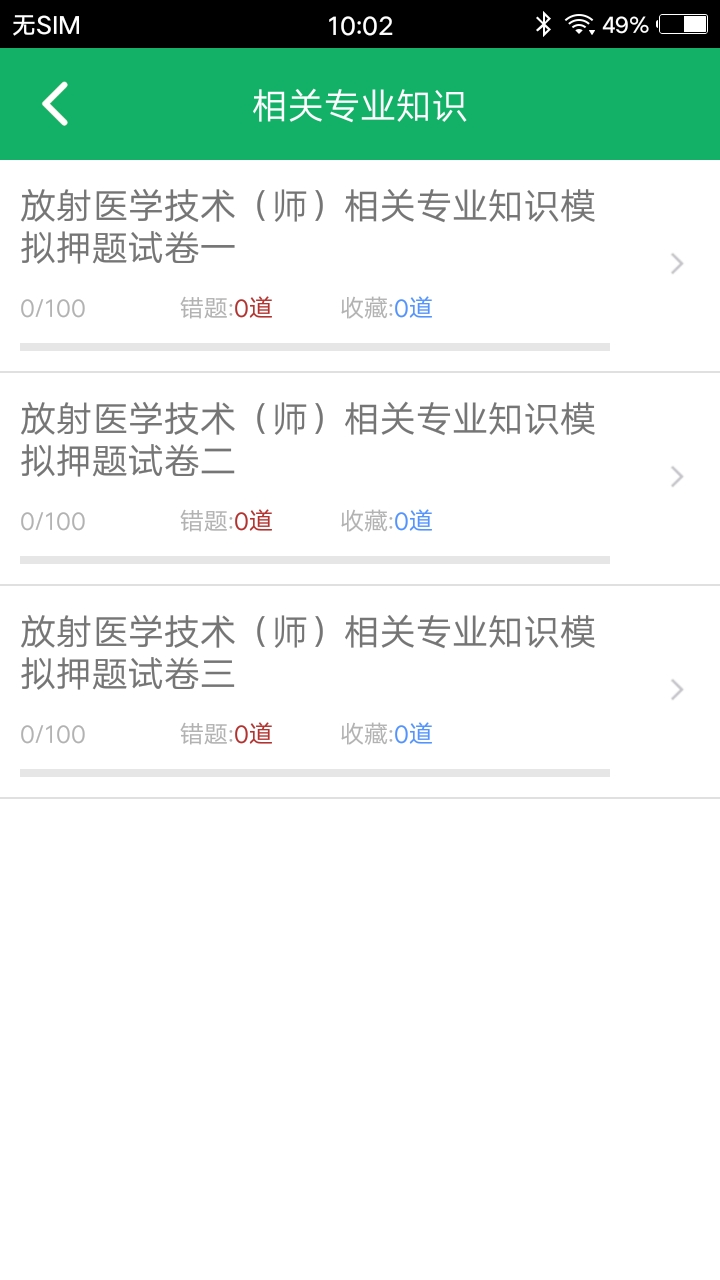Tap the progress bar under 试卷三
This screenshot has width=720, height=1280.
point(315,772)
